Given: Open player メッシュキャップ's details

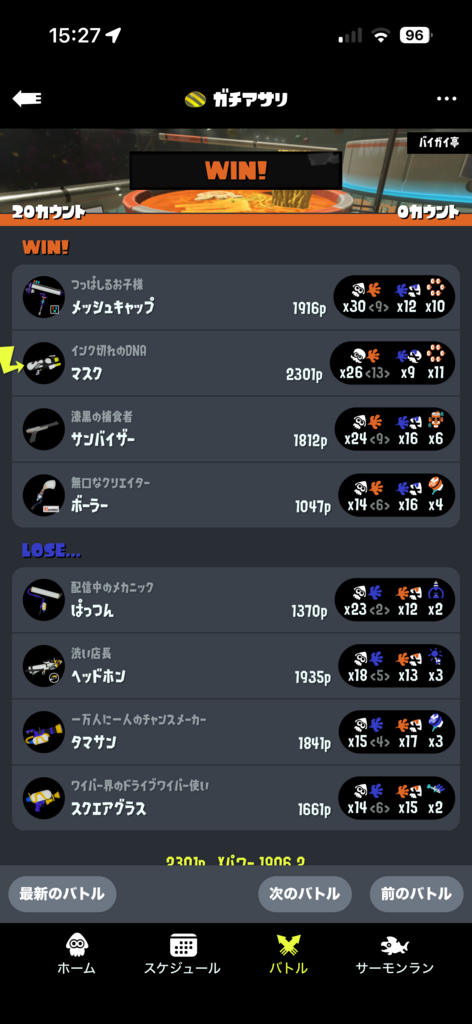Looking at the screenshot, I should [x=236, y=297].
